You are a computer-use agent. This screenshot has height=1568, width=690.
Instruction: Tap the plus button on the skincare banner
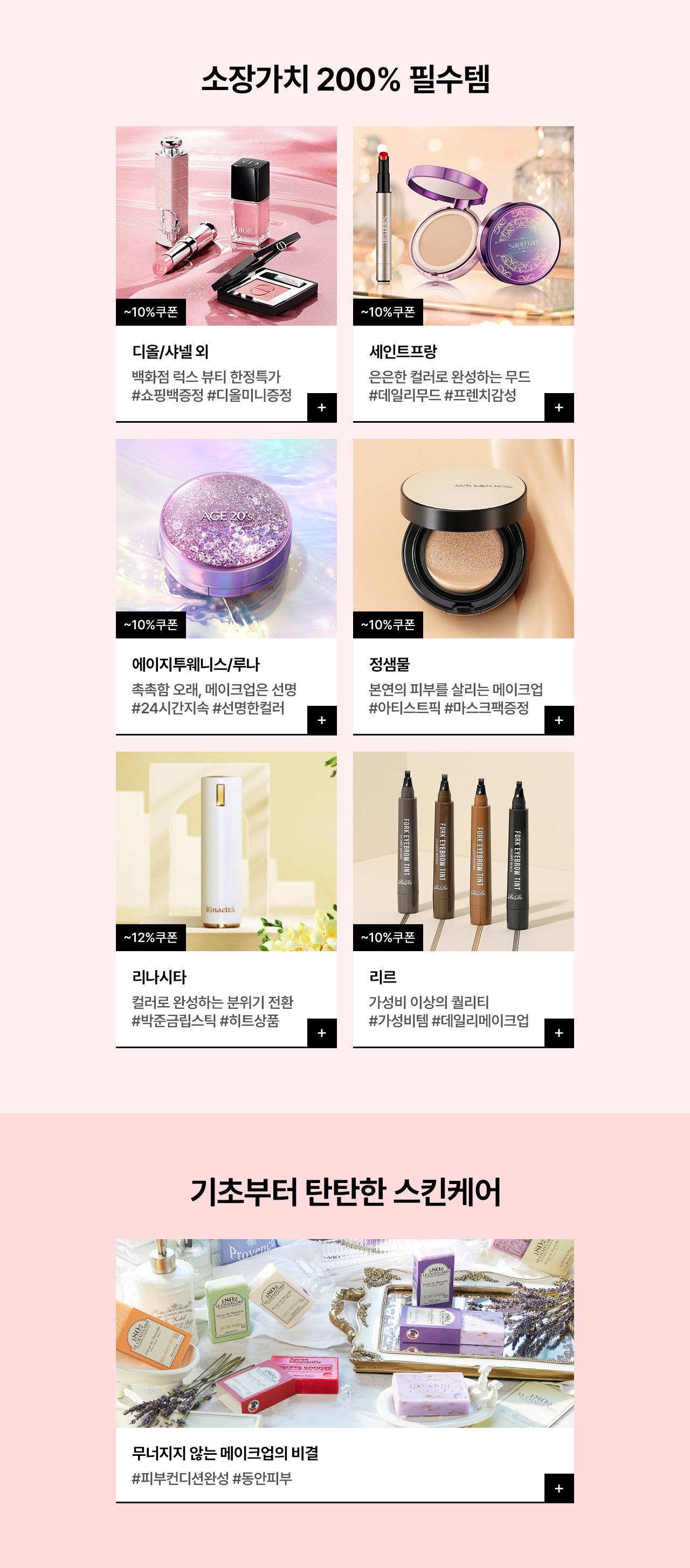click(558, 1488)
